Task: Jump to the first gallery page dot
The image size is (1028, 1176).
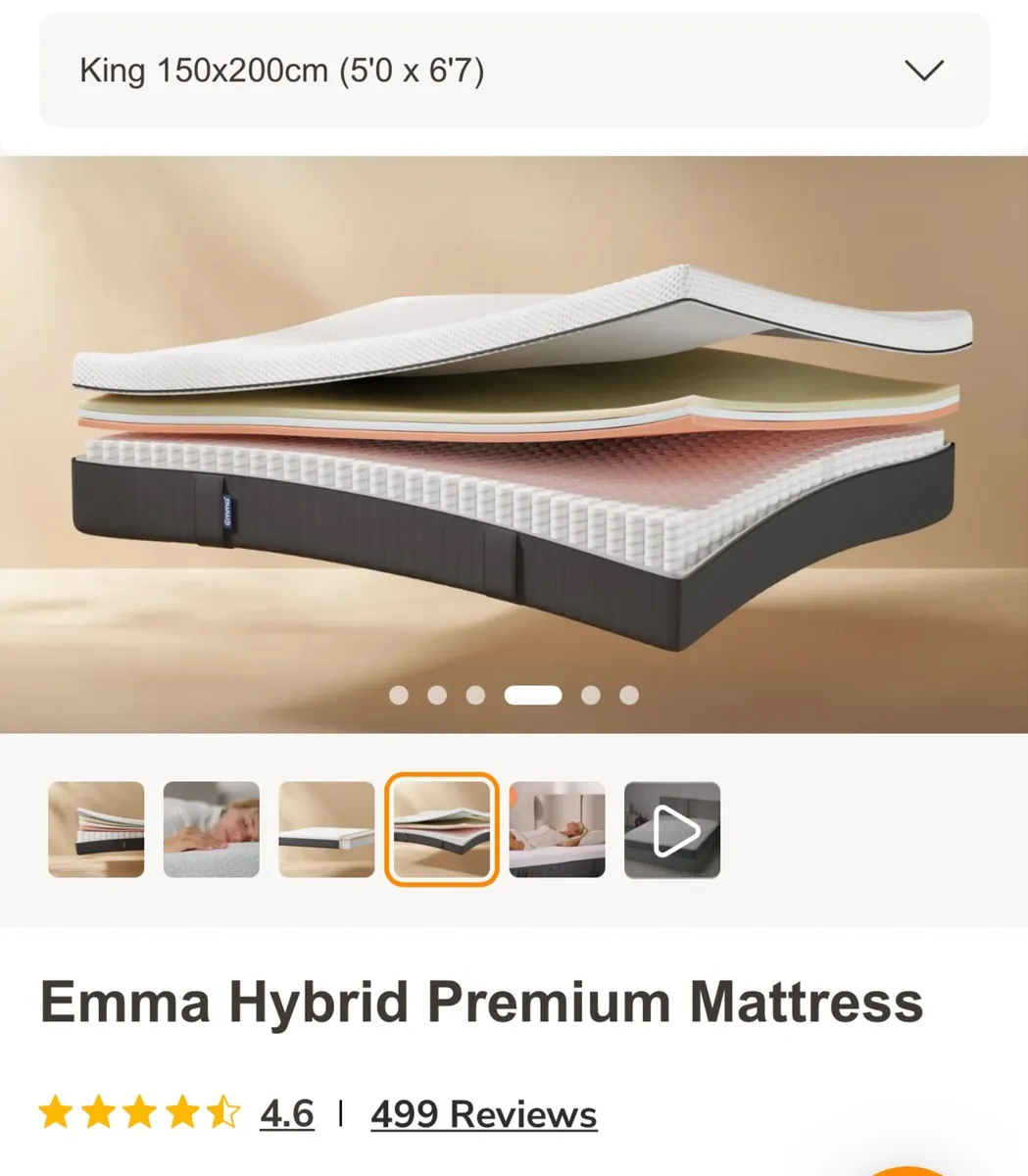Action: click(x=399, y=695)
